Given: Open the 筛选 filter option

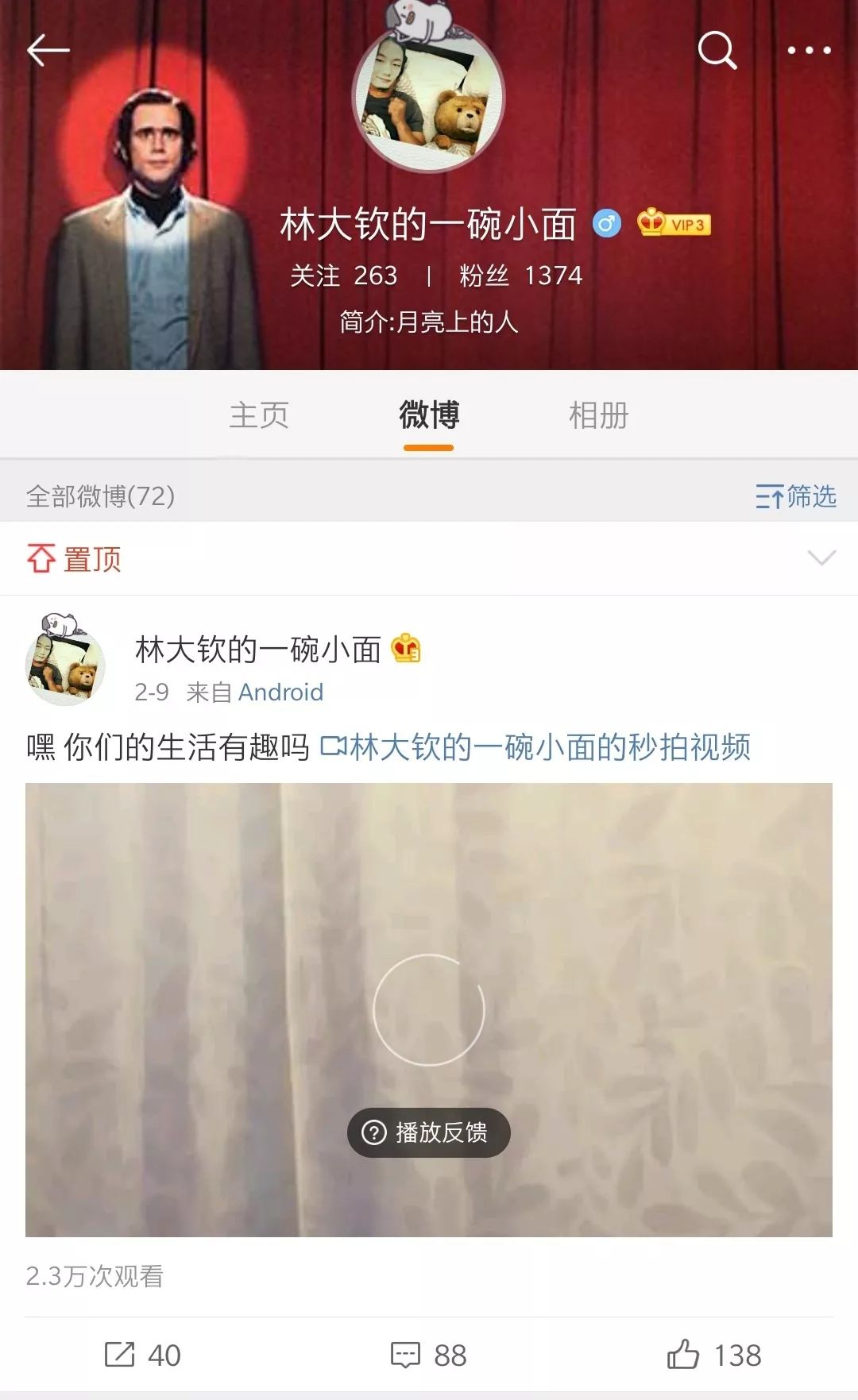Looking at the screenshot, I should (796, 496).
